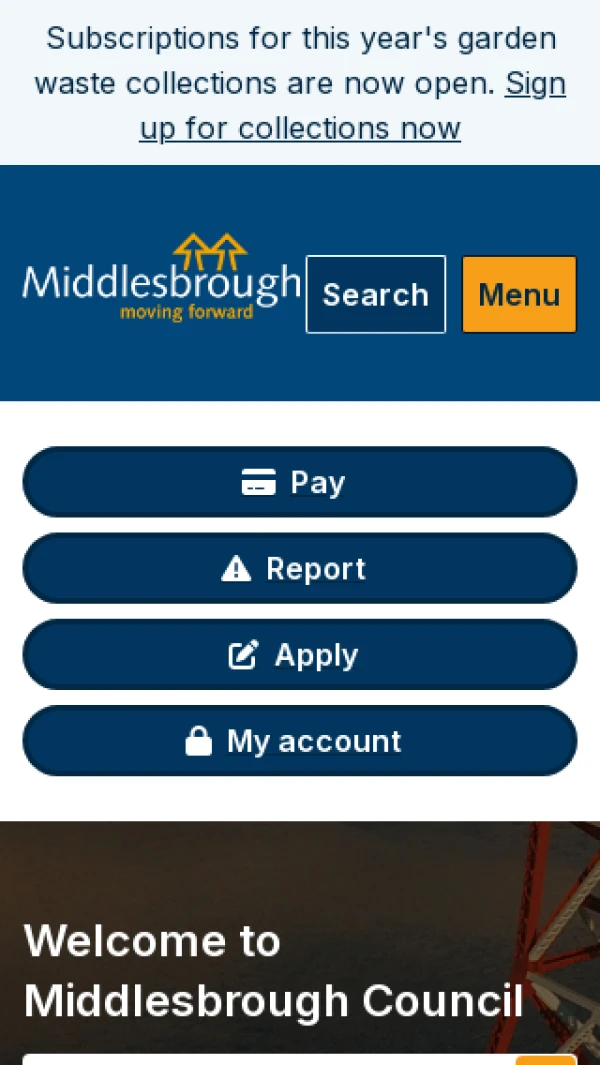Select the Pay button
This screenshot has width=600, height=1065.
click(299, 482)
